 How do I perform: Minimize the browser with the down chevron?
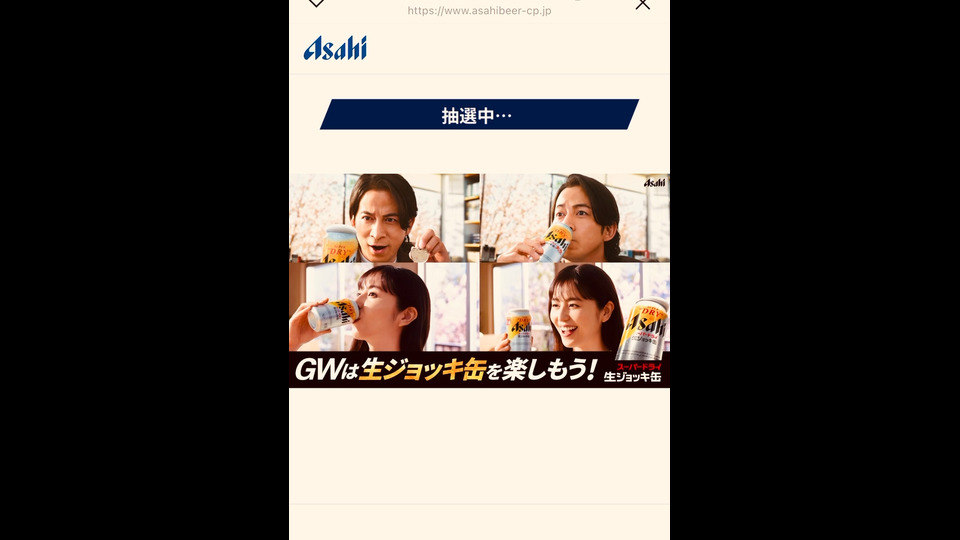tap(316, 4)
